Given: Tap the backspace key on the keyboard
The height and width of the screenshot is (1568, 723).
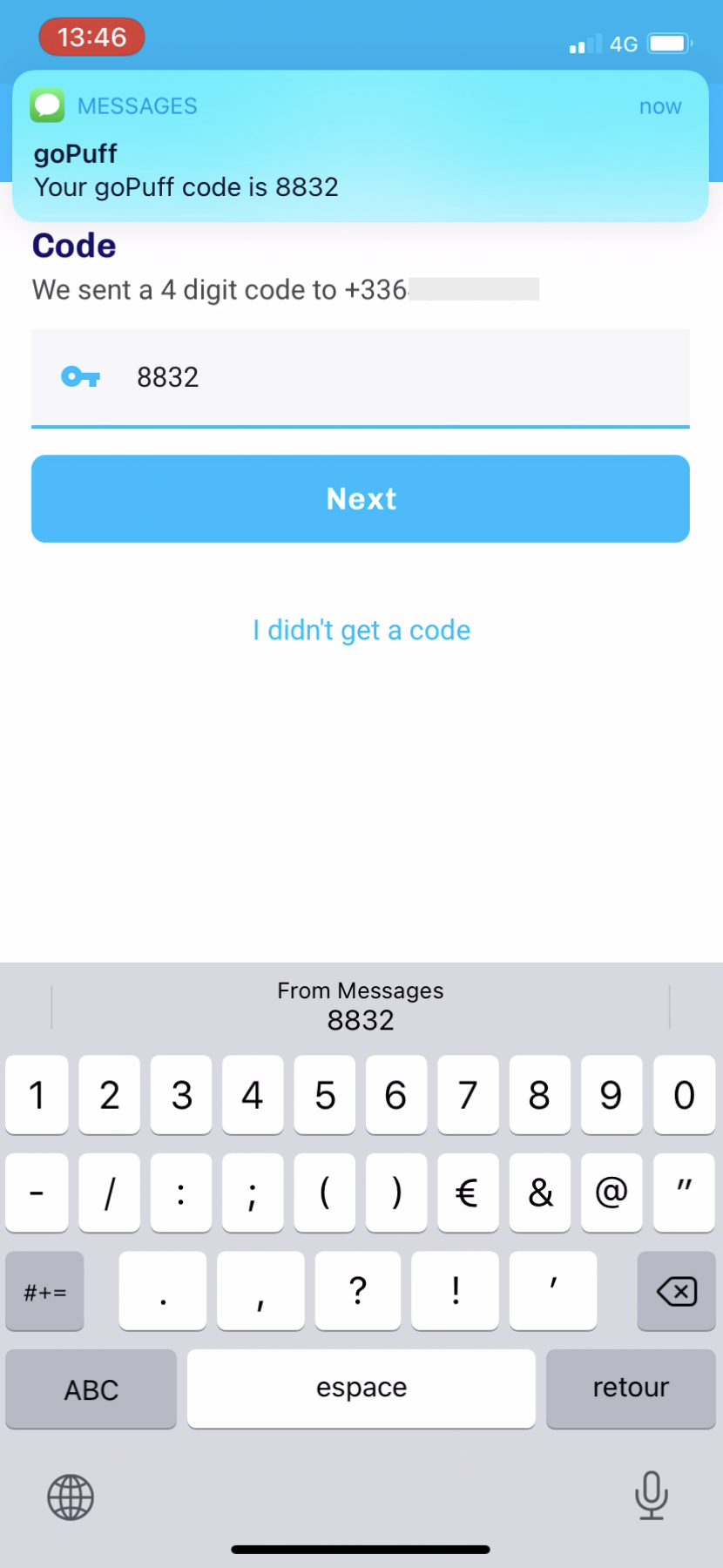Looking at the screenshot, I should 677,1292.
